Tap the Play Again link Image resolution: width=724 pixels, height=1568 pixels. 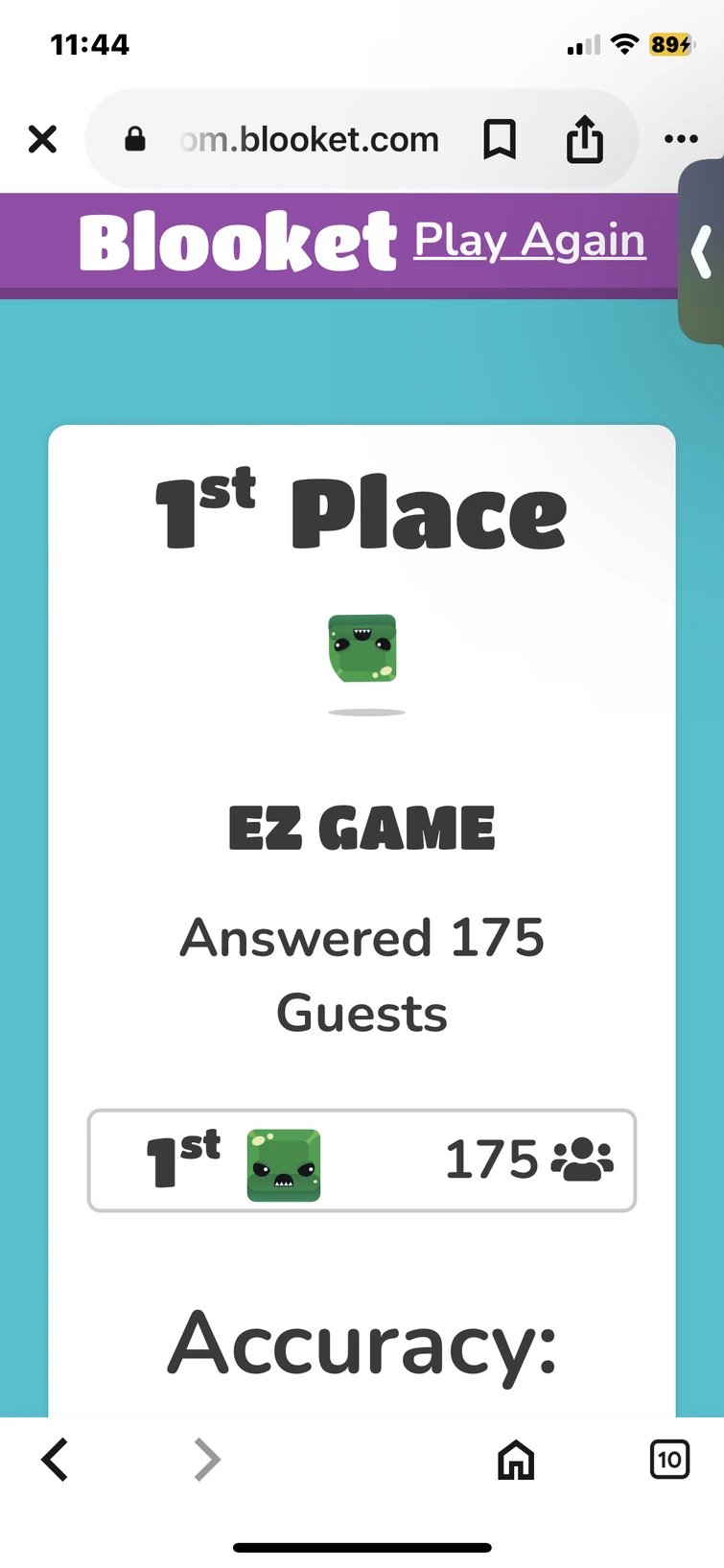(529, 241)
